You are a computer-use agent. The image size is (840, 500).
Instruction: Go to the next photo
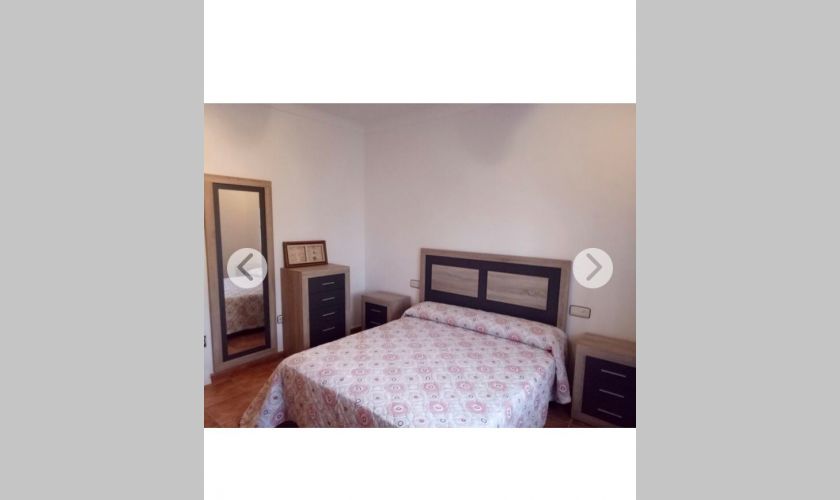(x=593, y=268)
